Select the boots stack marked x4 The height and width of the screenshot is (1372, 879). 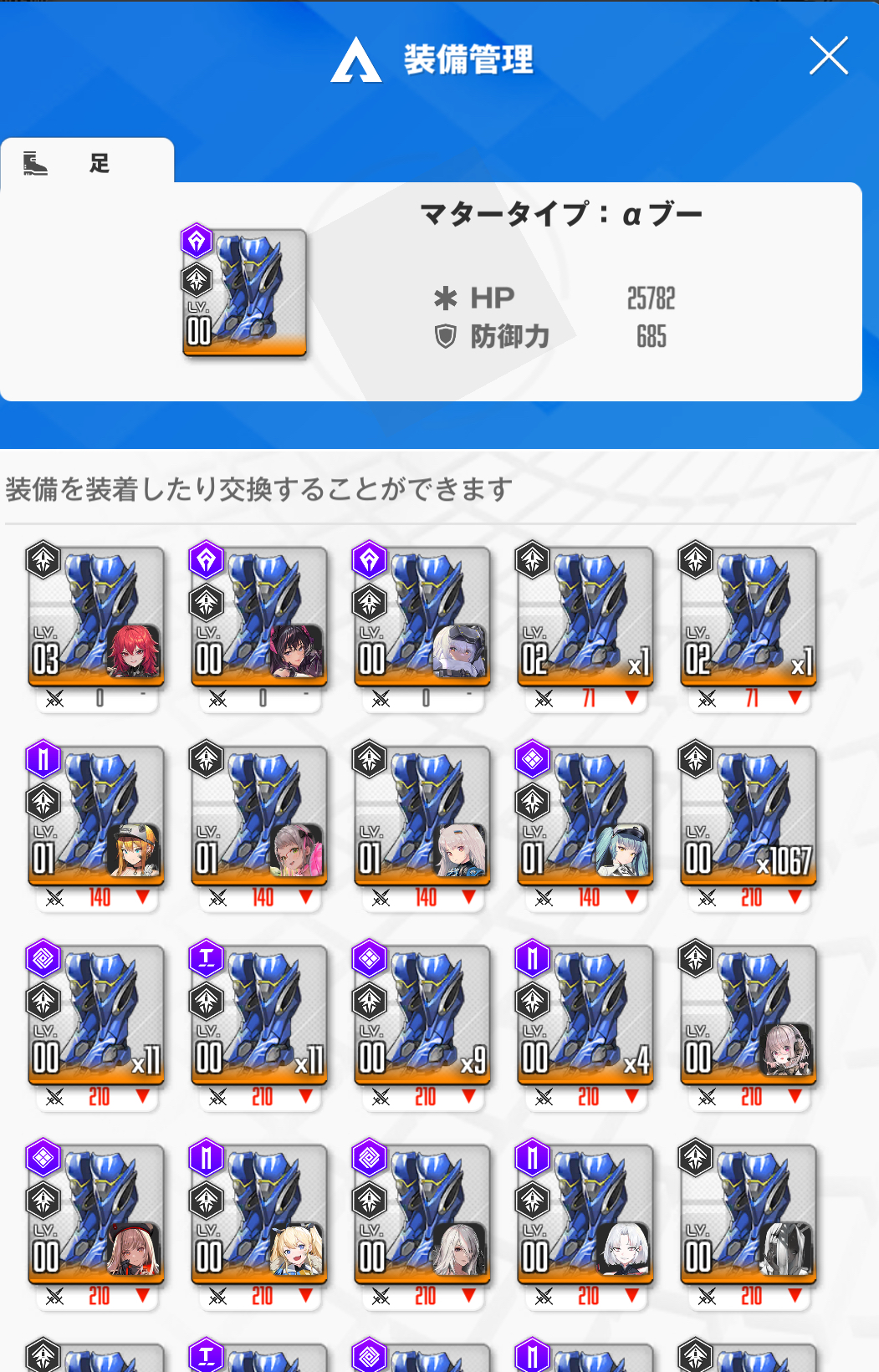click(x=585, y=1015)
